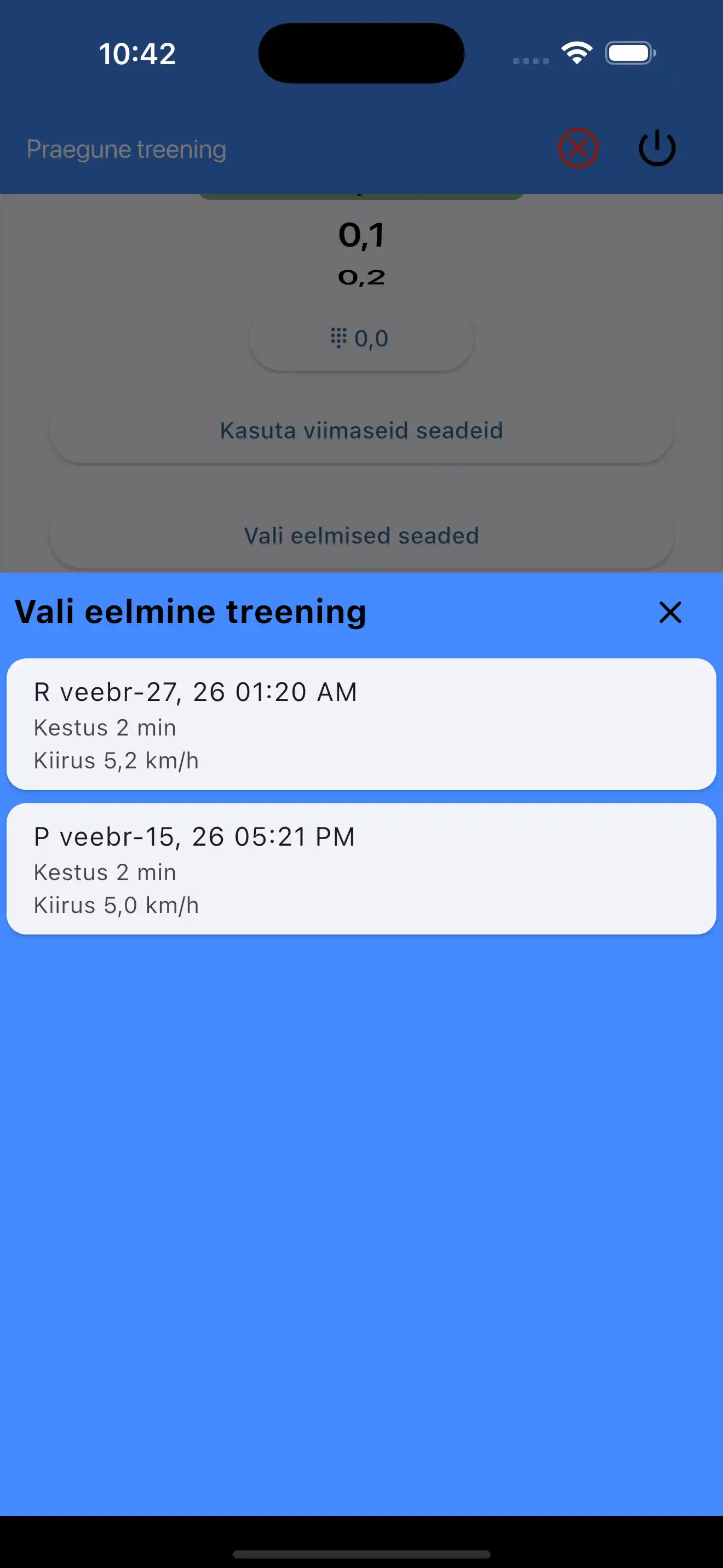The height and width of the screenshot is (1568, 723).
Task: Open Vali eelmised seaded picker
Action: pos(361,535)
